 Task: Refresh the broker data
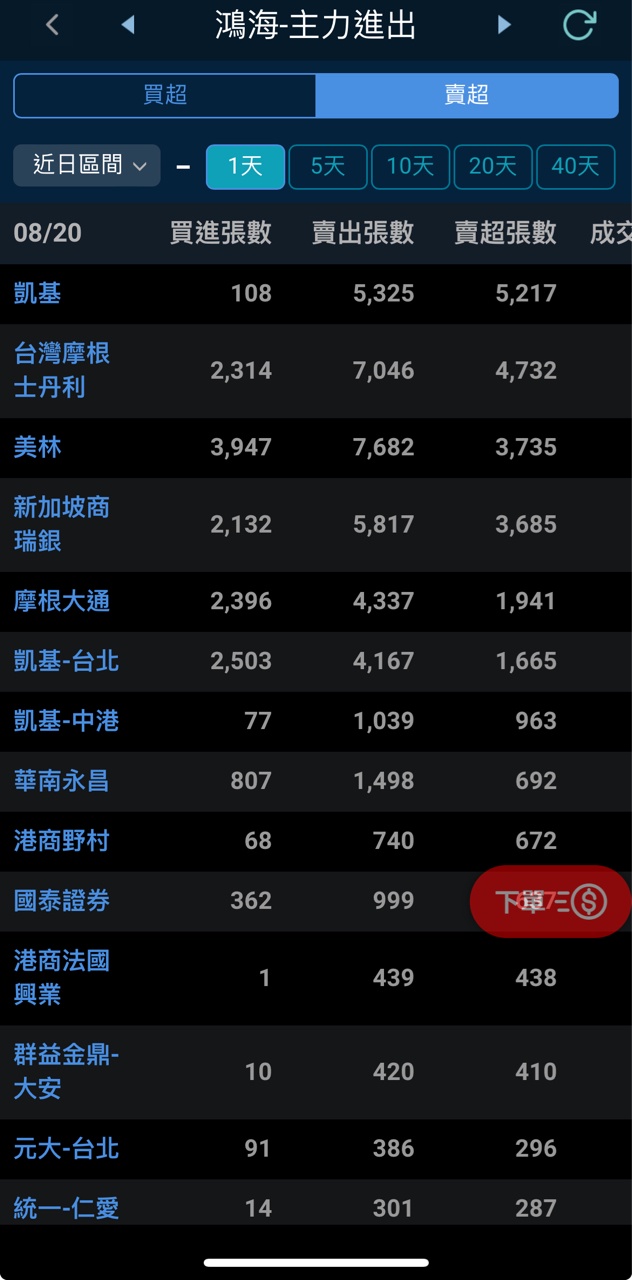point(579,25)
